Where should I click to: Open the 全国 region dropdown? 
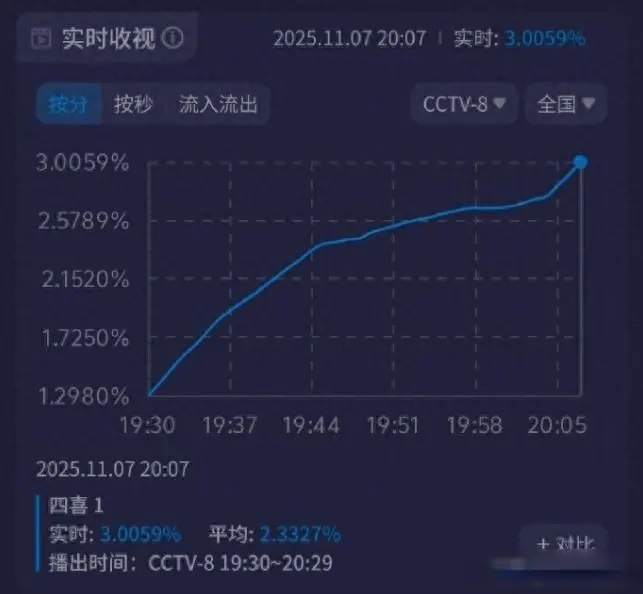(x=566, y=103)
